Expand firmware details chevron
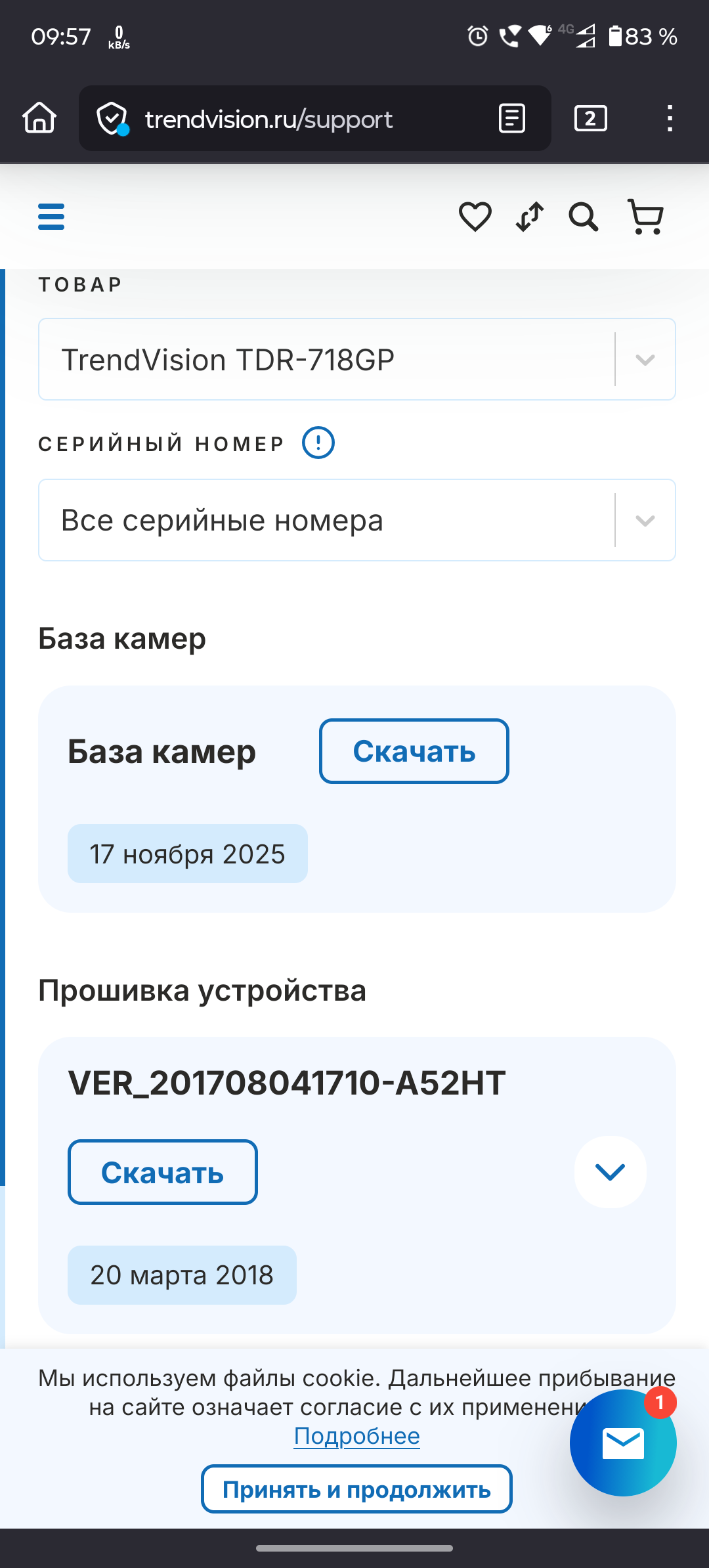 (610, 1172)
